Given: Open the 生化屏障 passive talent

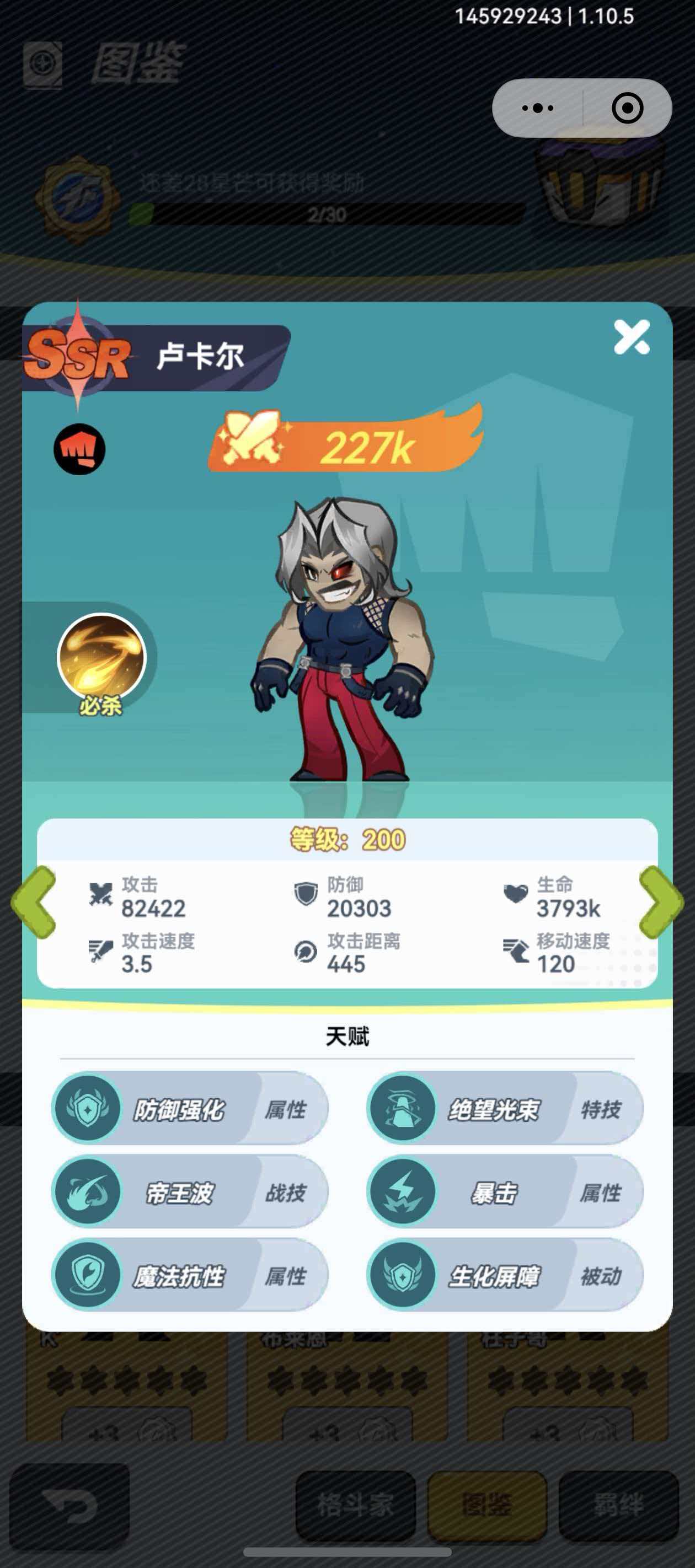Looking at the screenshot, I should [505, 1275].
